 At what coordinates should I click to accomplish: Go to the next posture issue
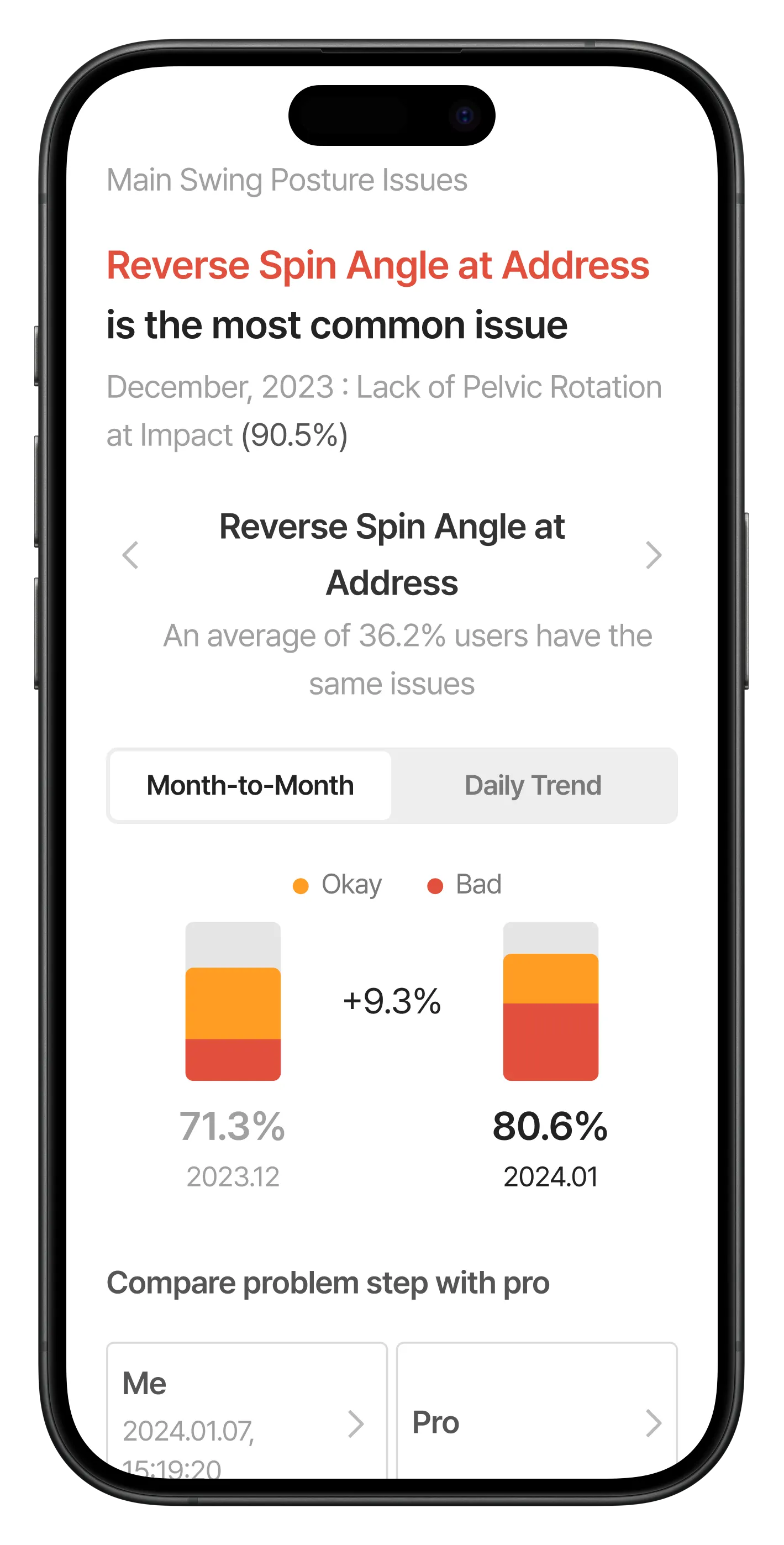(x=653, y=555)
